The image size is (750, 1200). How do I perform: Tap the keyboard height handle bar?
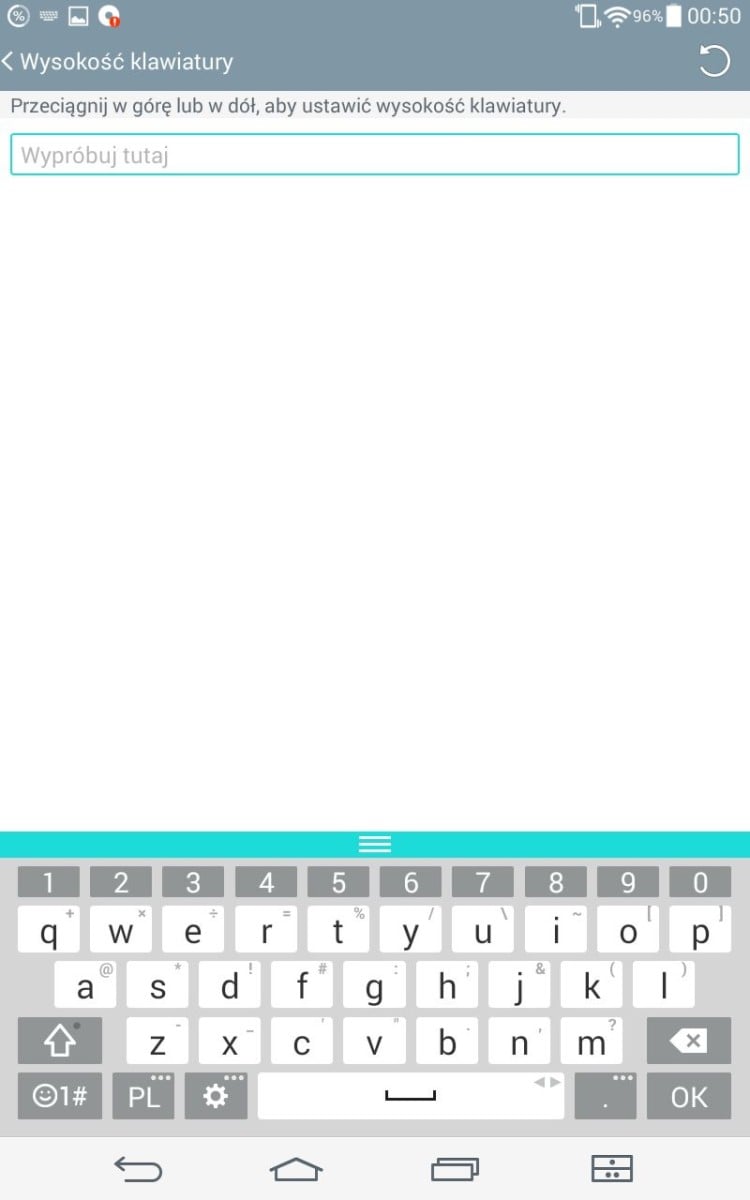click(x=375, y=844)
